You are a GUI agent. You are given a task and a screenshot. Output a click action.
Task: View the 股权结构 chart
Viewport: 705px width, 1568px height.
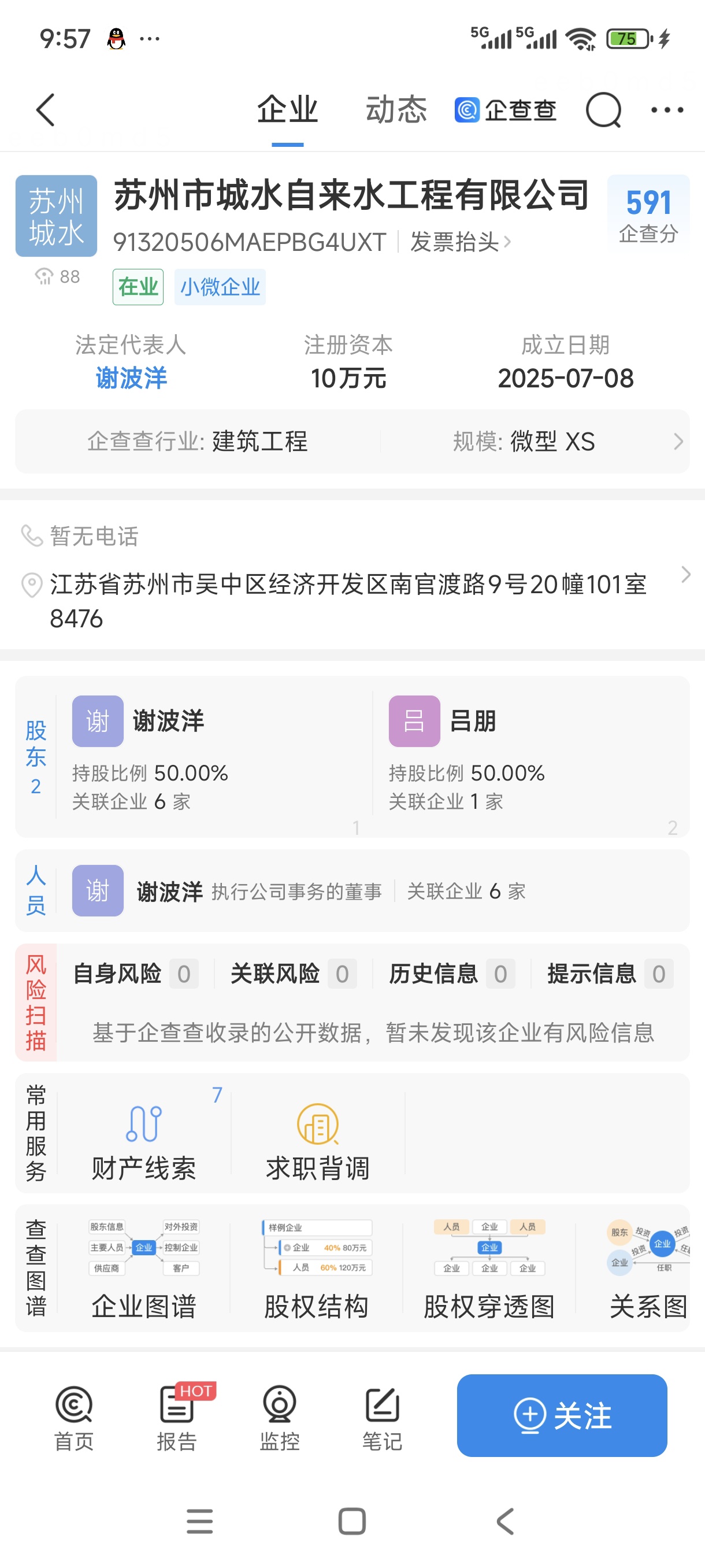(x=316, y=1269)
